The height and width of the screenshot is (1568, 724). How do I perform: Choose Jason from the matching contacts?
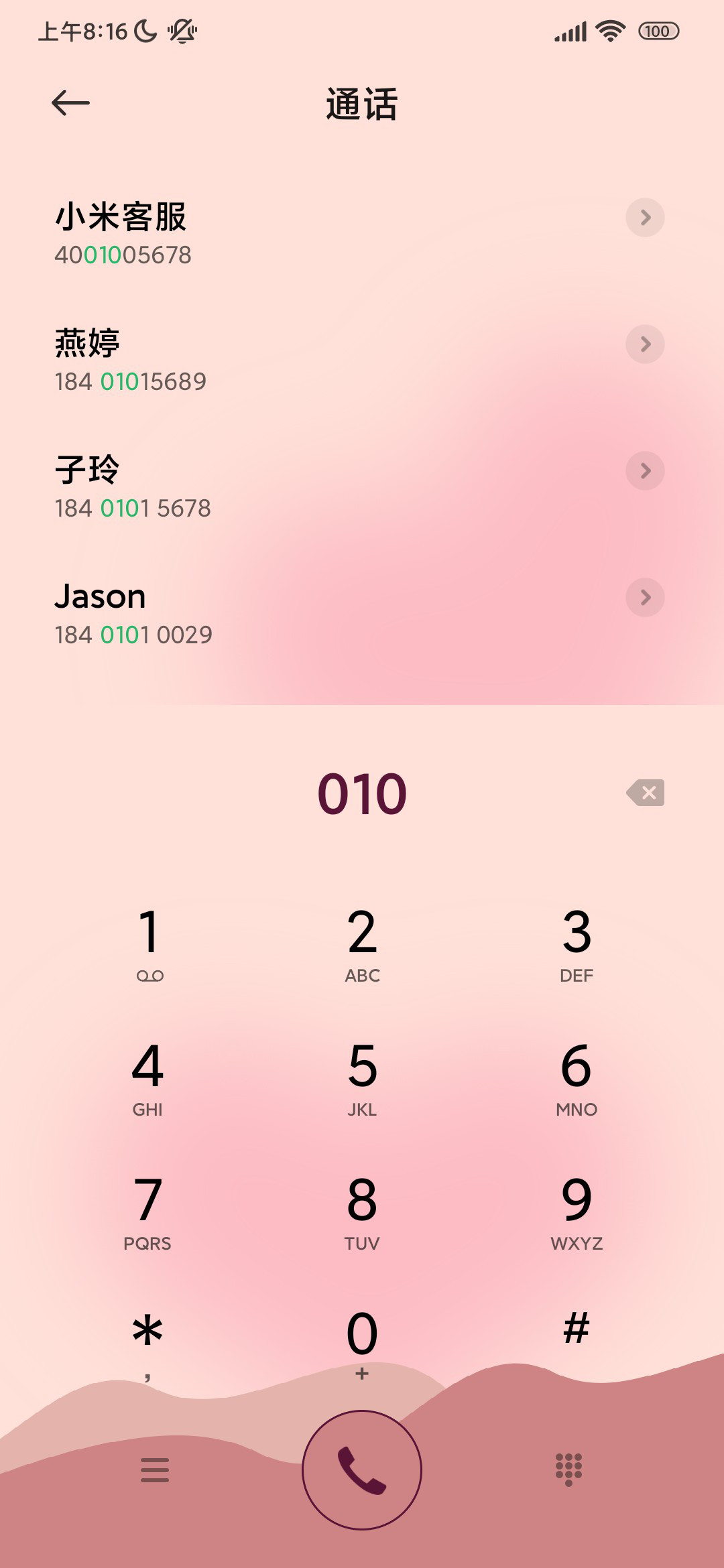362,614
